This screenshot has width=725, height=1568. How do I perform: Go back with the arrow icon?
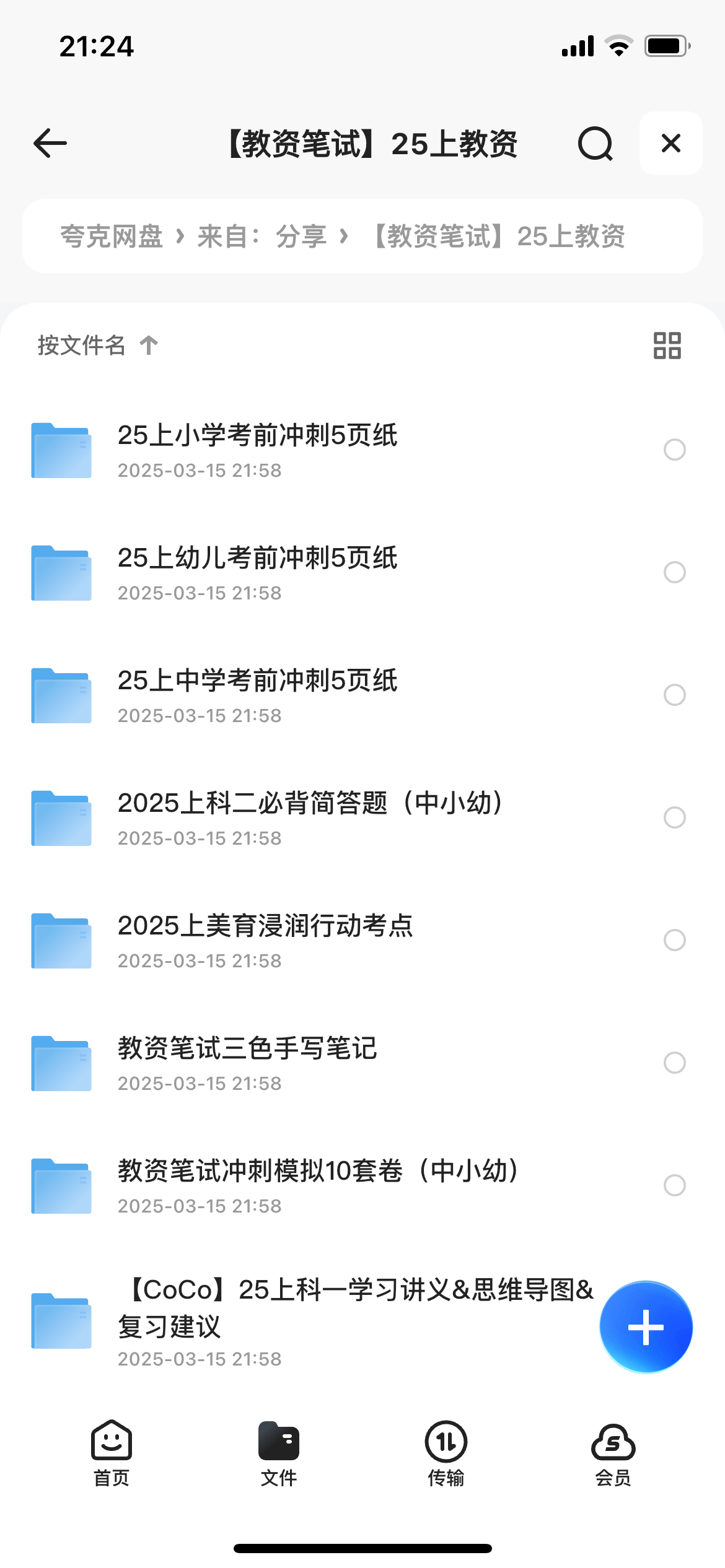coord(50,143)
